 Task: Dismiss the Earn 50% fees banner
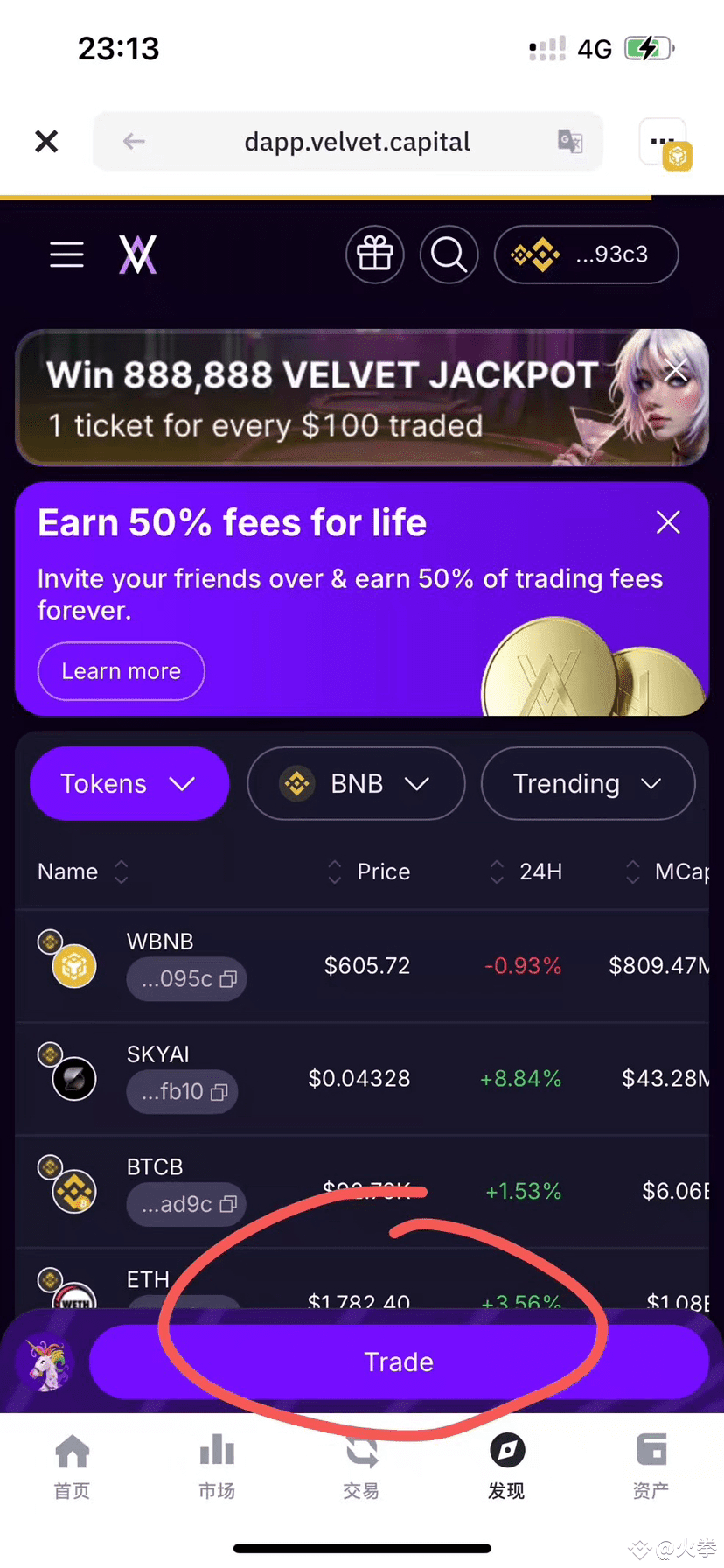click(668, 522)
